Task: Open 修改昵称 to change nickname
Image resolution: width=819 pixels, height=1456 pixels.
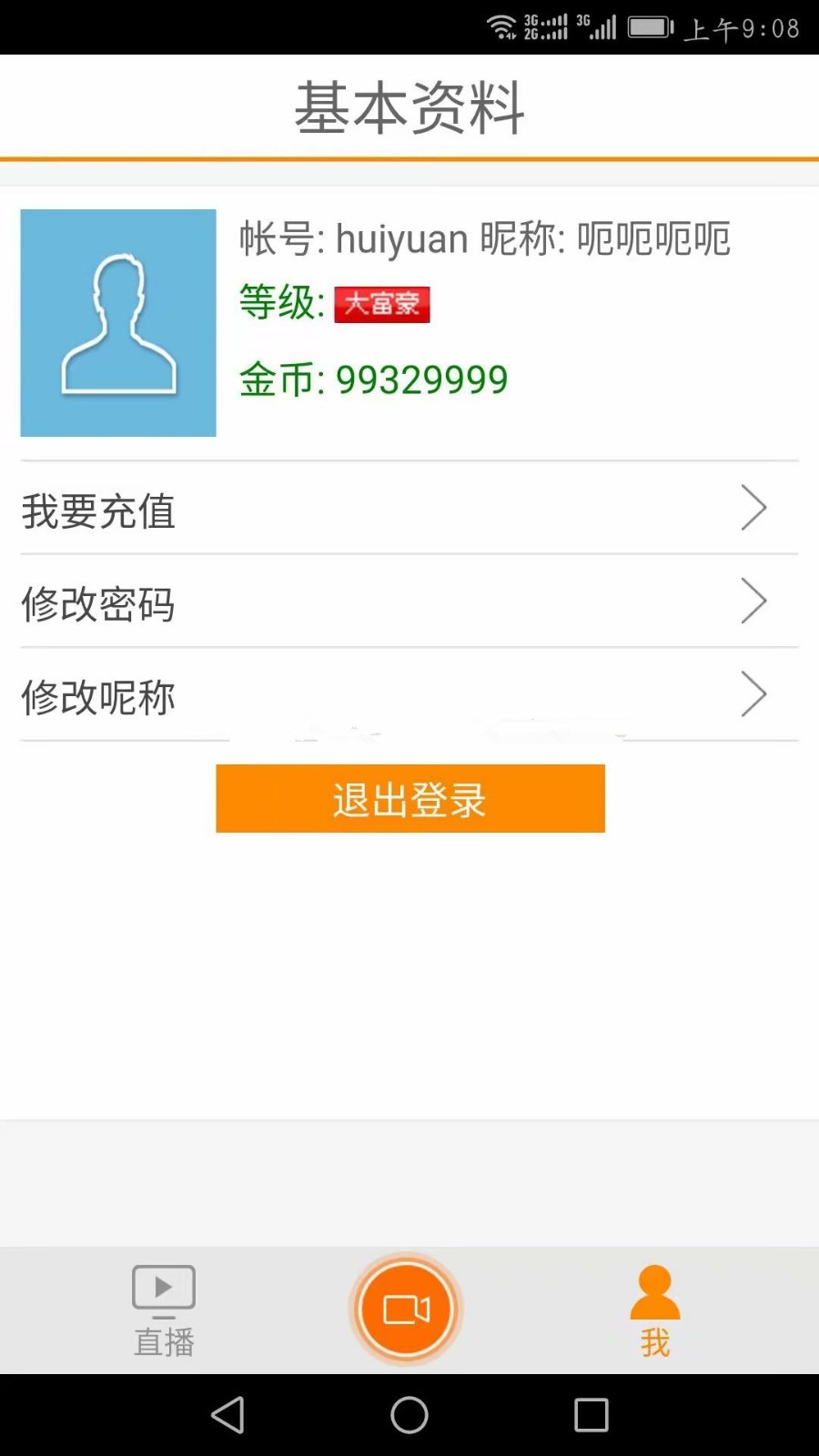Action: click(409, 696)
